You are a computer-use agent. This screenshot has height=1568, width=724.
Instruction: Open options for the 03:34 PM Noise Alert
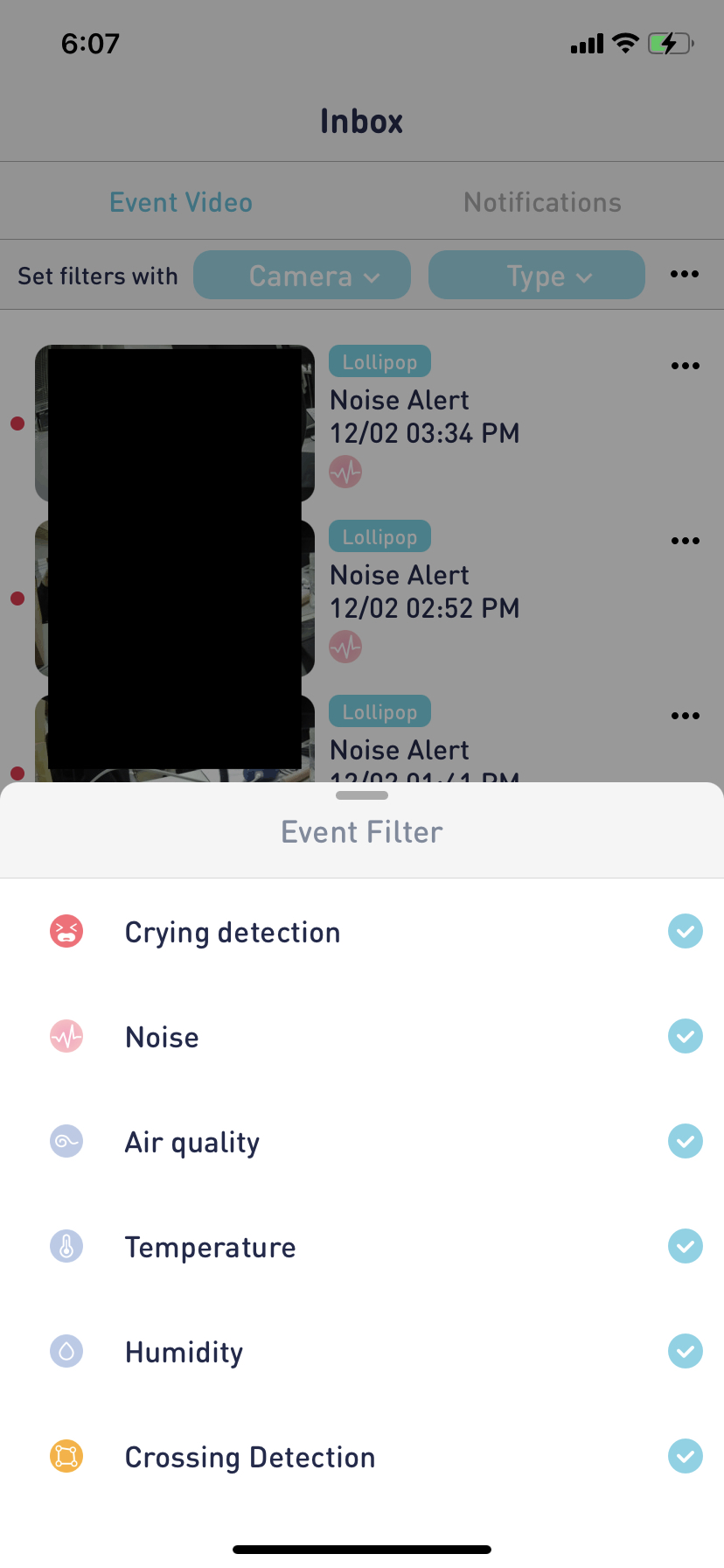coord(686,366)
